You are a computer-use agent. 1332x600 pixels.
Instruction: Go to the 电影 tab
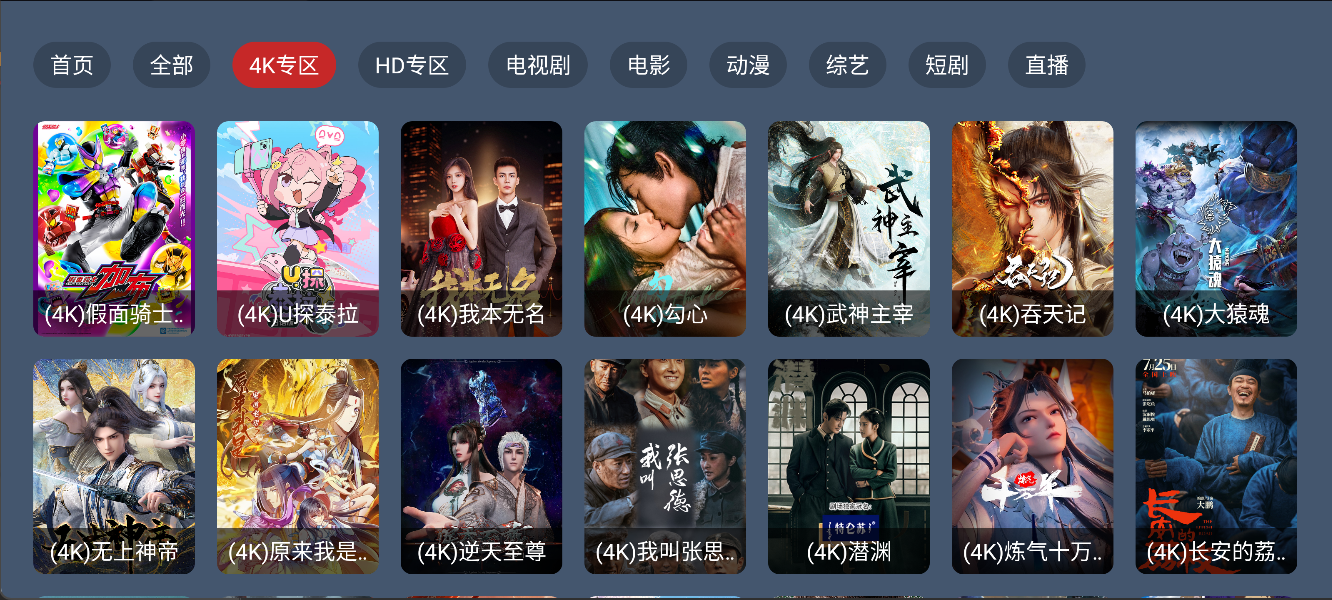(649, 66)
